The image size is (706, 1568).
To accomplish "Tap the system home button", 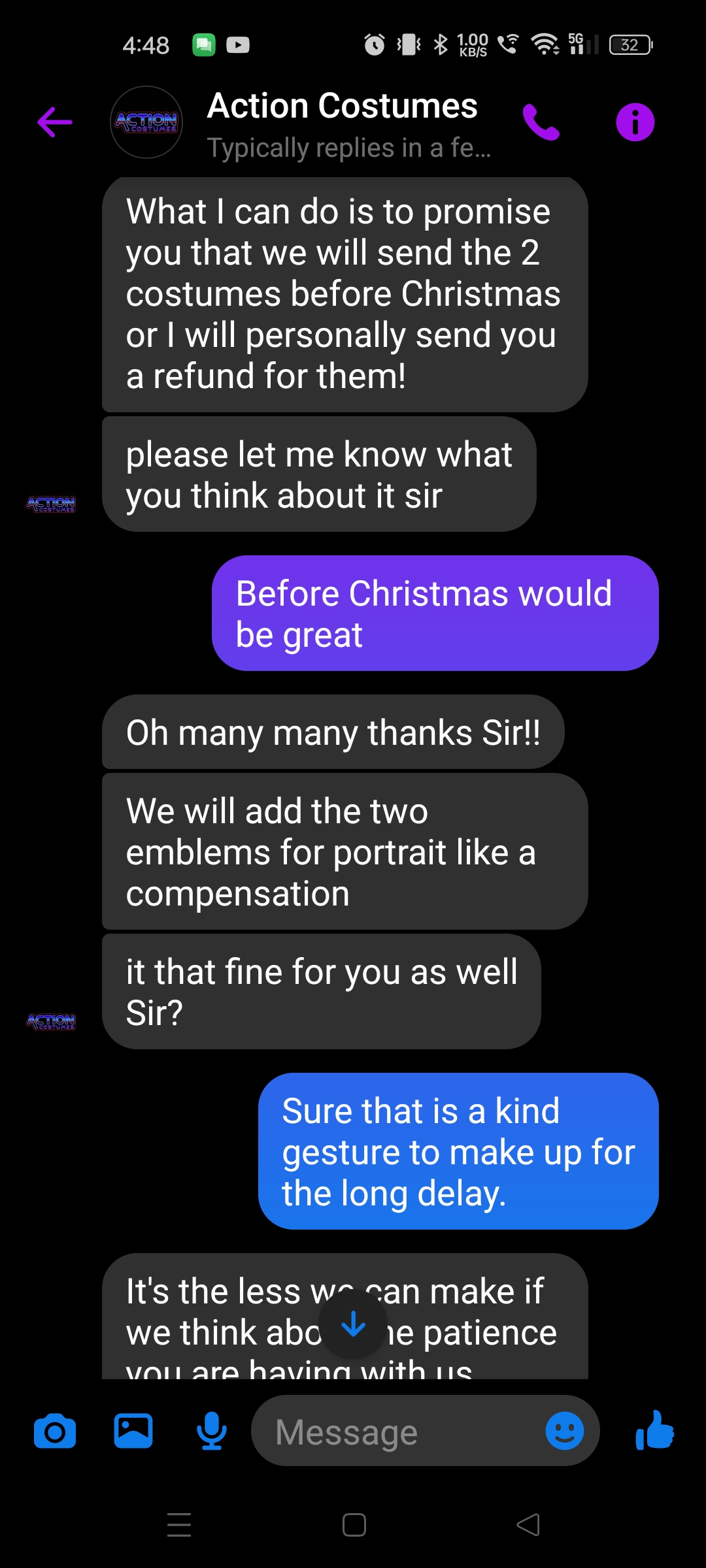I will pos(354,1525).
